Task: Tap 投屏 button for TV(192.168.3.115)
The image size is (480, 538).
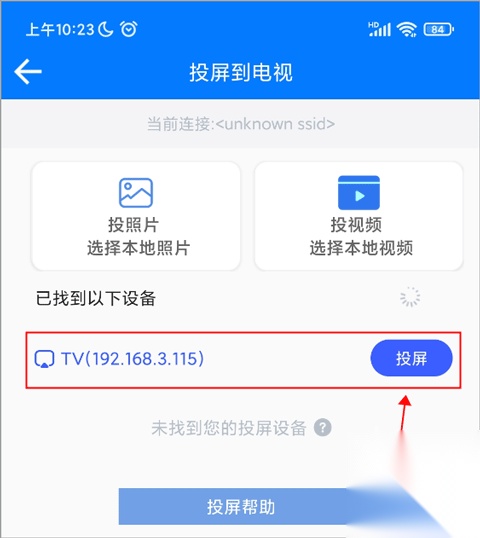Action: [x=411, y=358]
